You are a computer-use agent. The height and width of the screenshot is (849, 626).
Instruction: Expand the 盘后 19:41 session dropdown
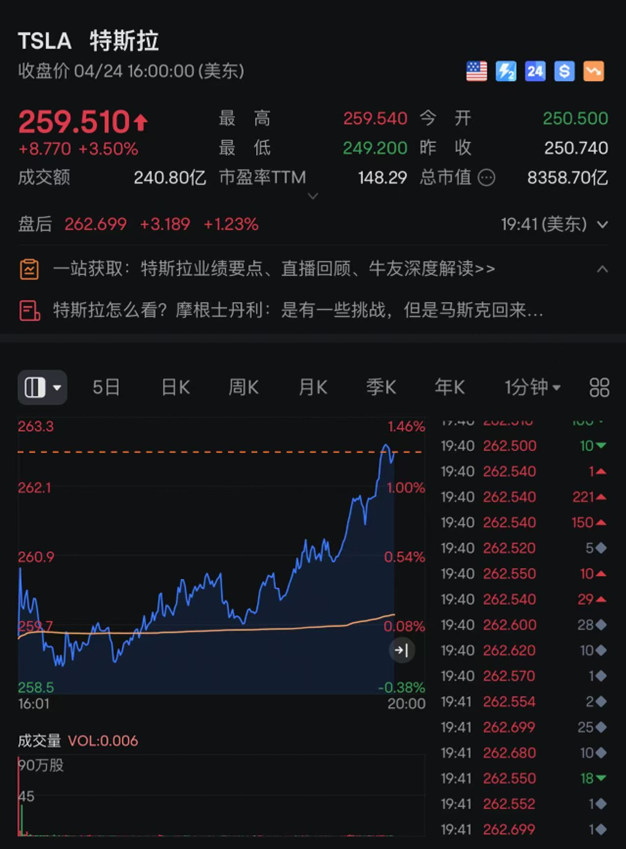click(x=601, y=225)
